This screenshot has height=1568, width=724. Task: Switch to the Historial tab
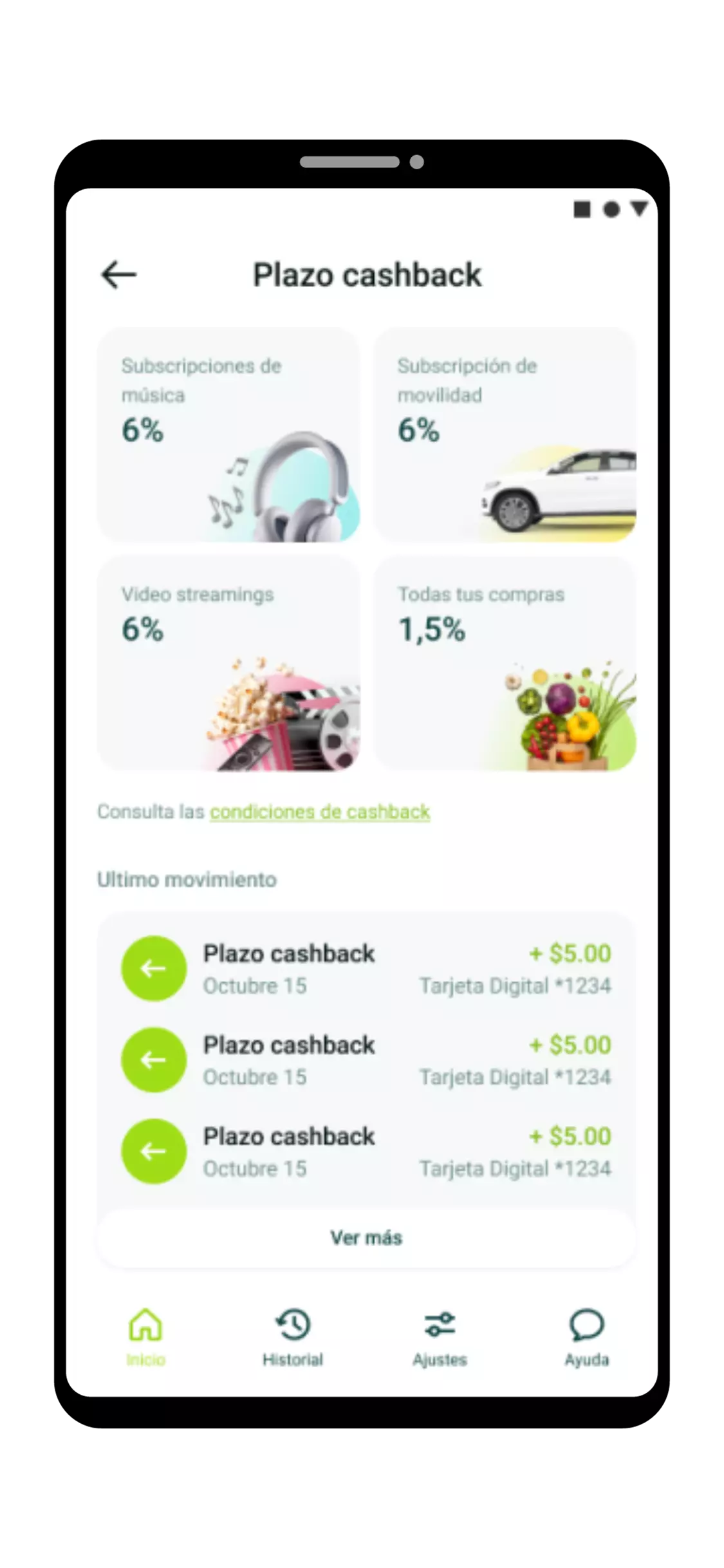(293, 1339)
